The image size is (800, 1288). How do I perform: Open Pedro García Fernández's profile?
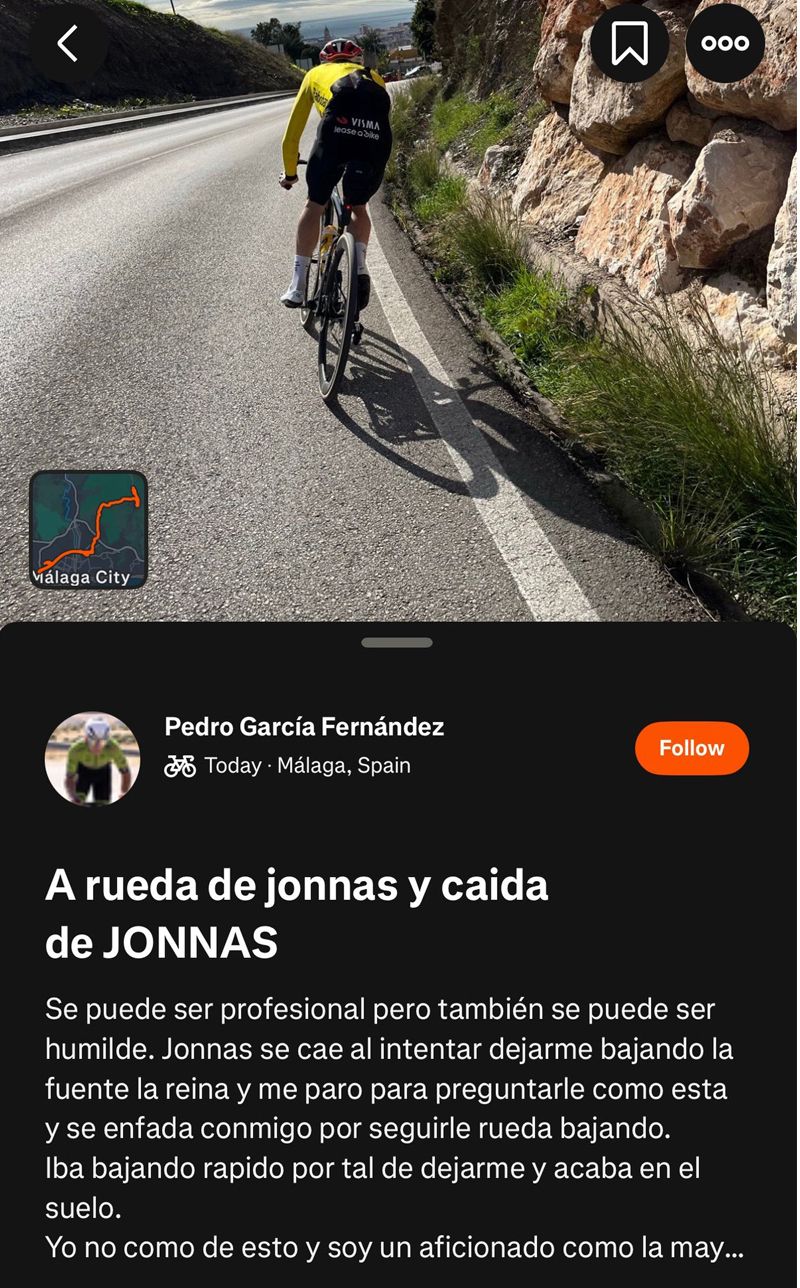pos(305,727)
